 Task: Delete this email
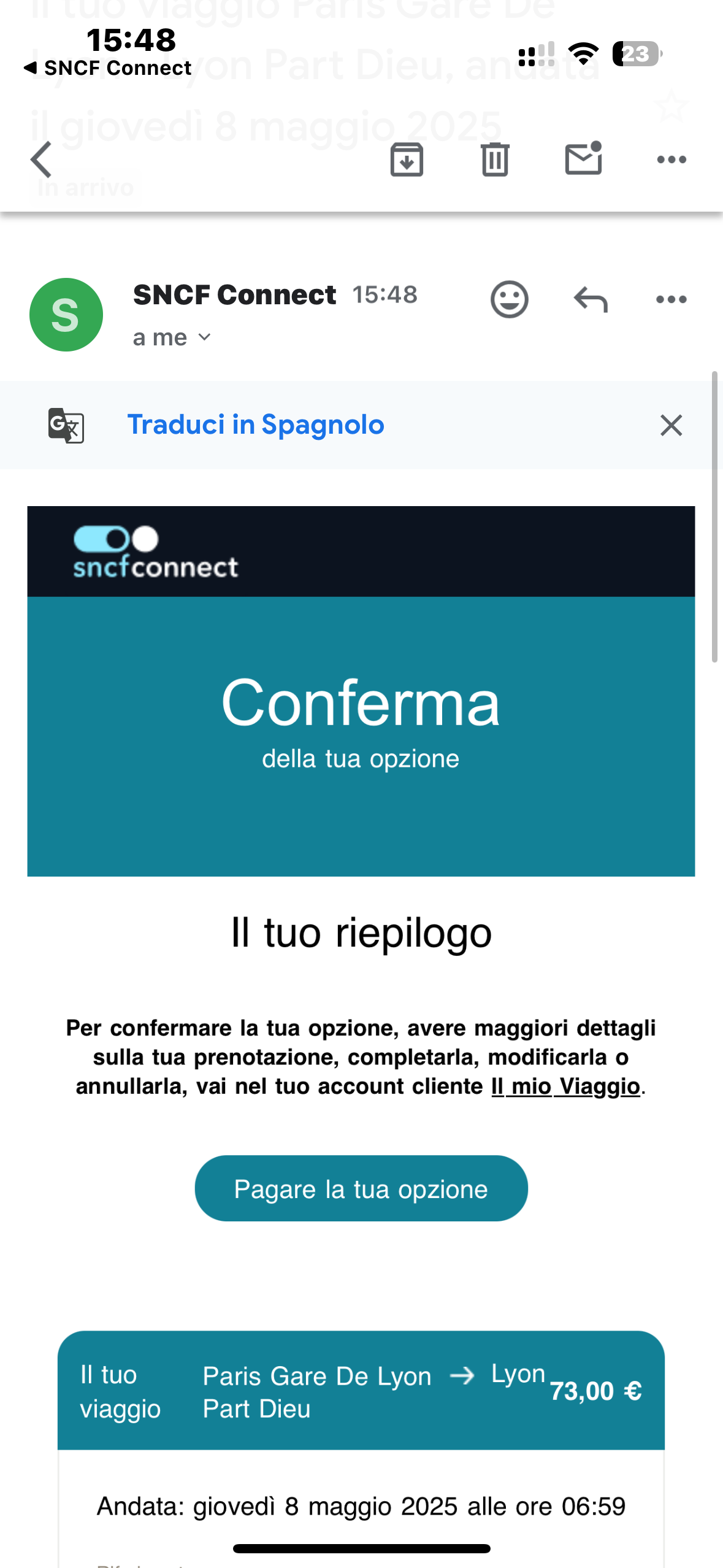tap(495, 159)
